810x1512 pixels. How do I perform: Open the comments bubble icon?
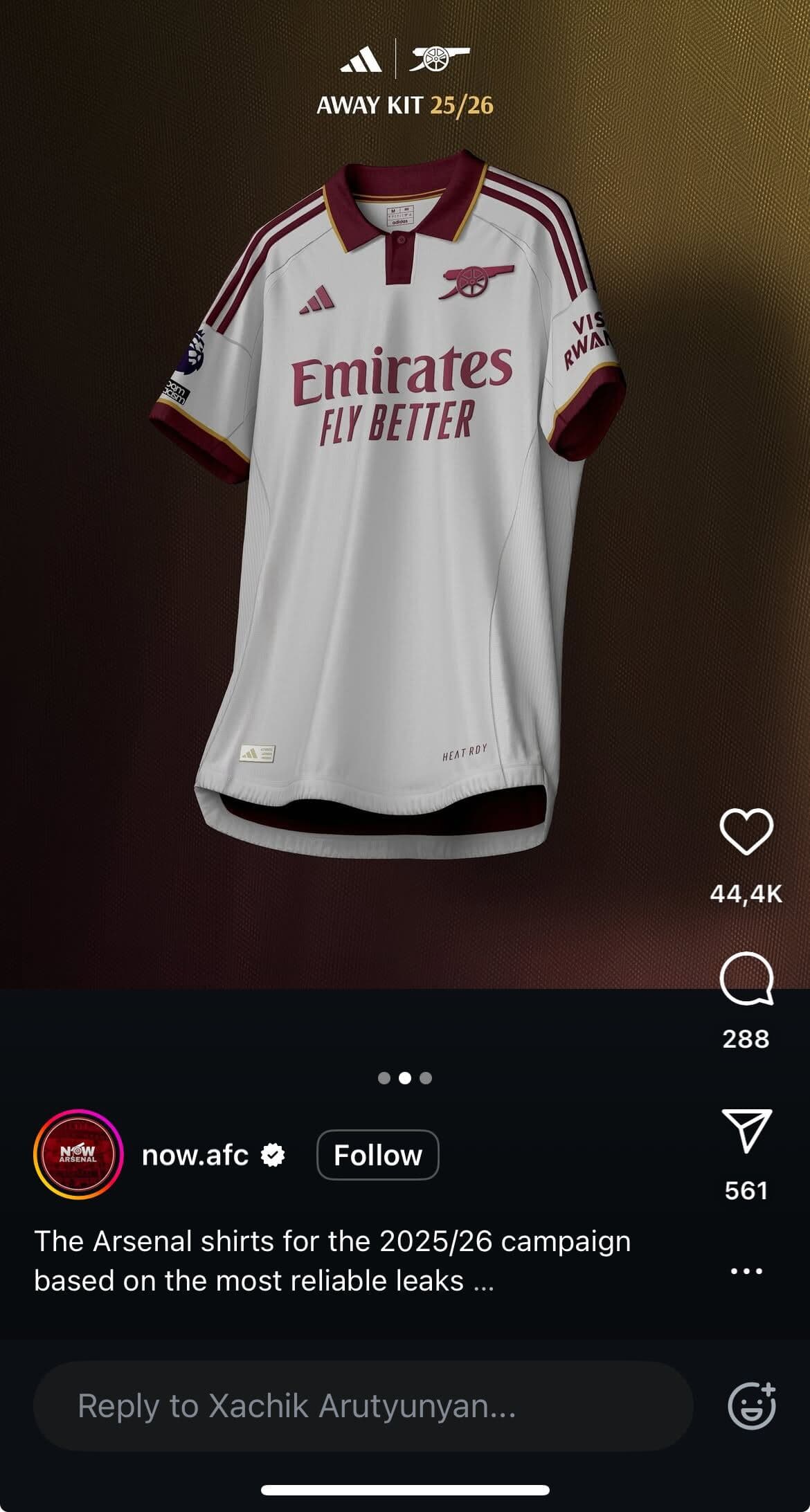746,978
